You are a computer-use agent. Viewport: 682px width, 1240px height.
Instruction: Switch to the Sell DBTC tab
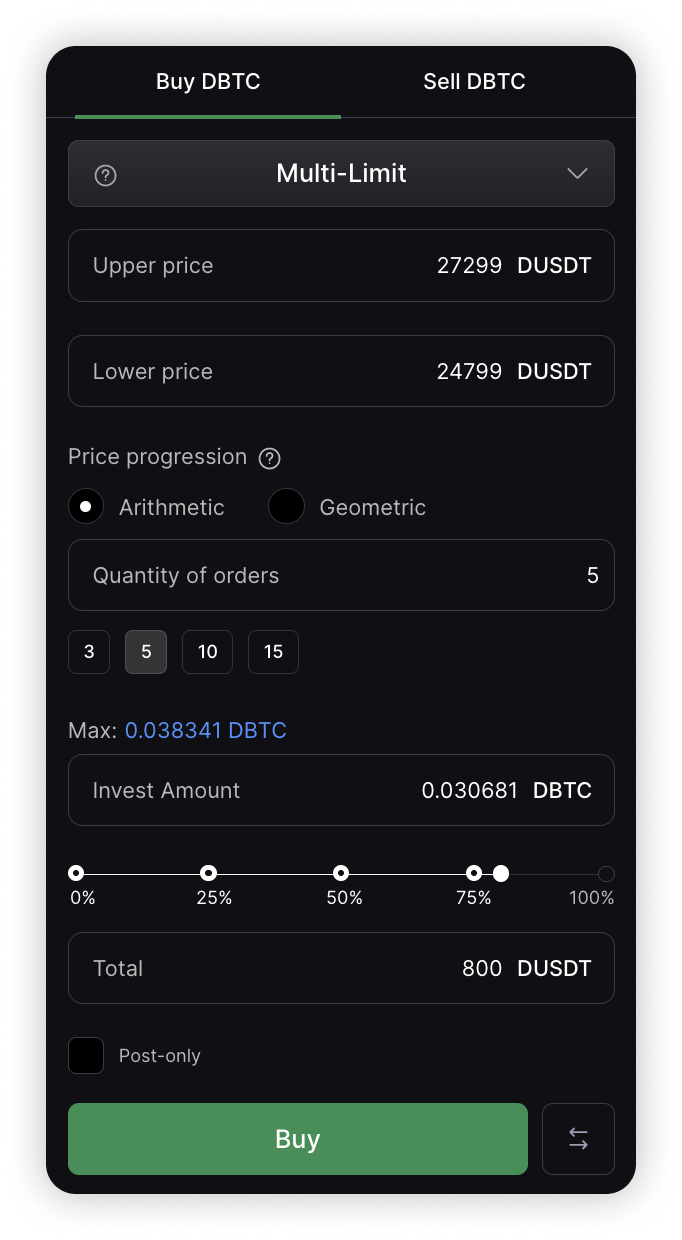[x=474, y=82]
